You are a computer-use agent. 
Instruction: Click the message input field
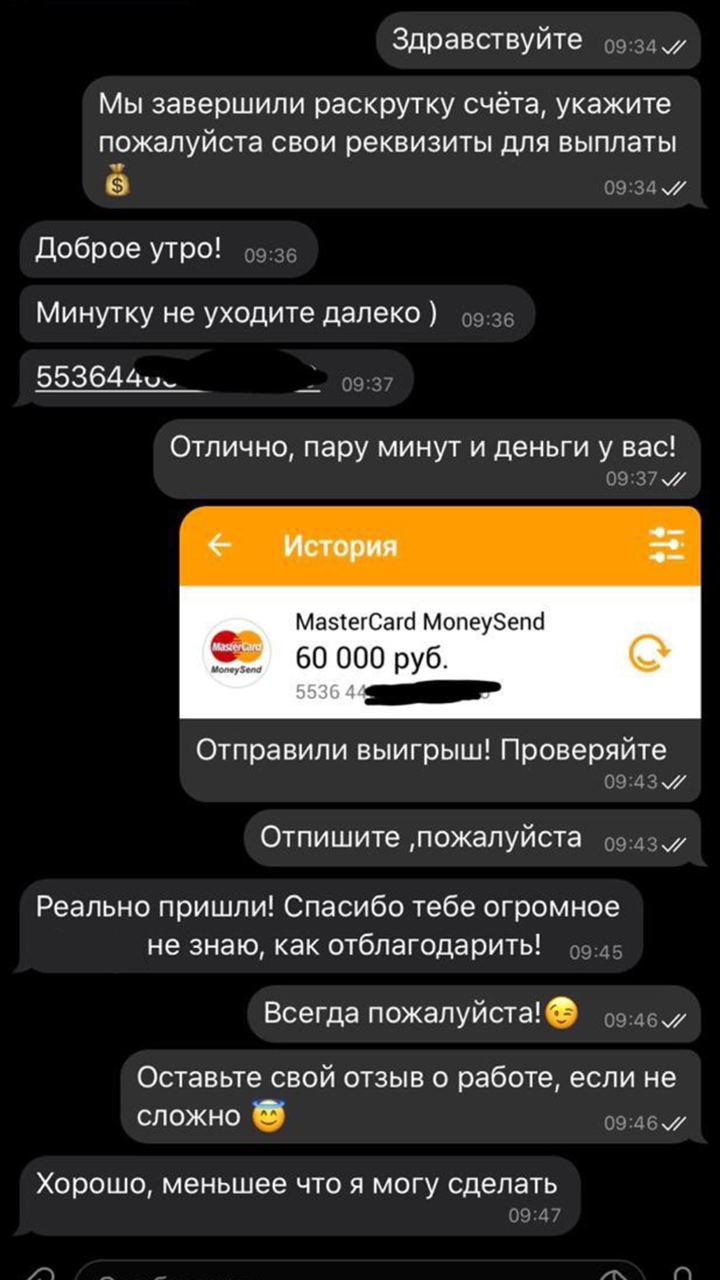coord(350,1274)
